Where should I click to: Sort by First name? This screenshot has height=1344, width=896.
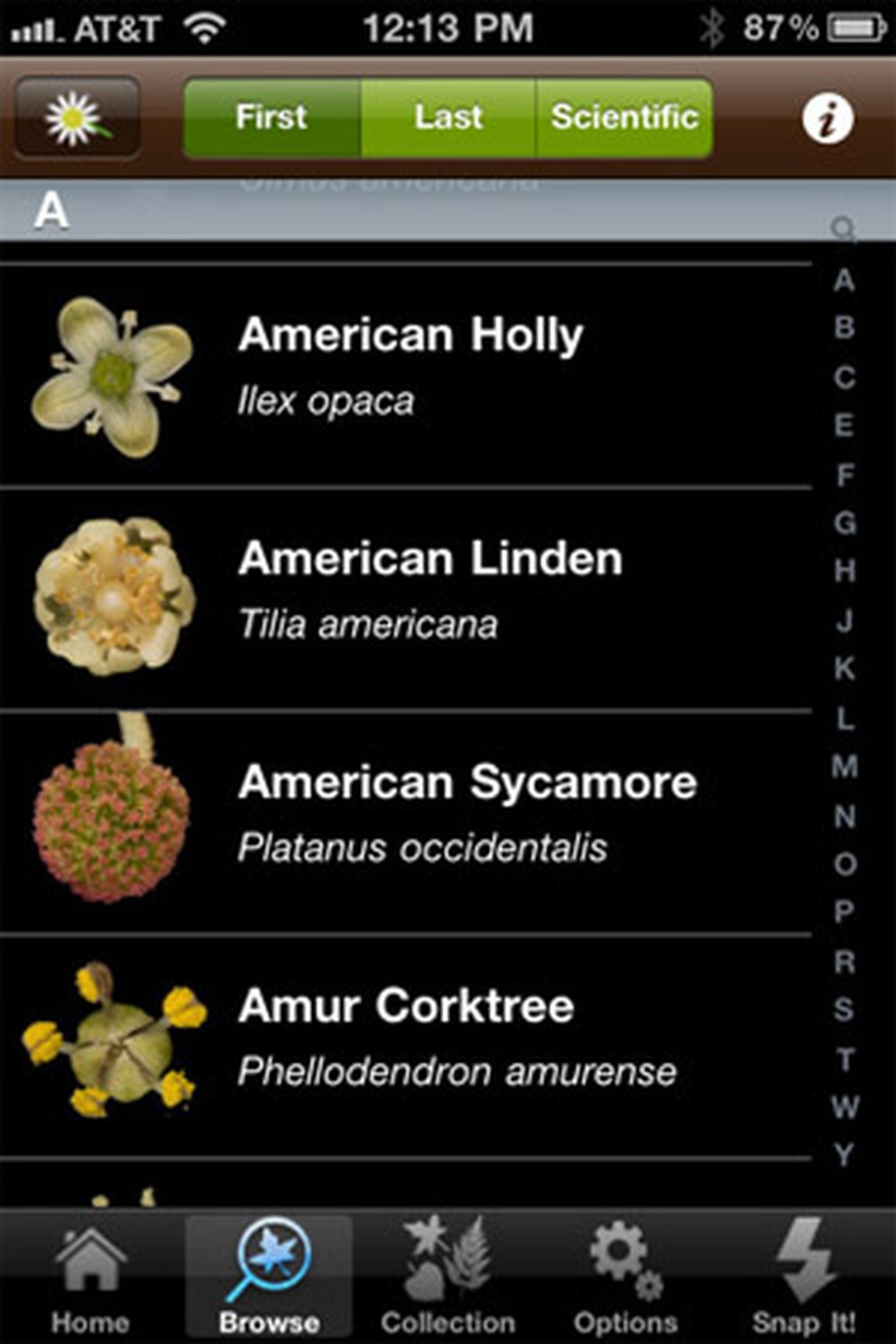272,118
